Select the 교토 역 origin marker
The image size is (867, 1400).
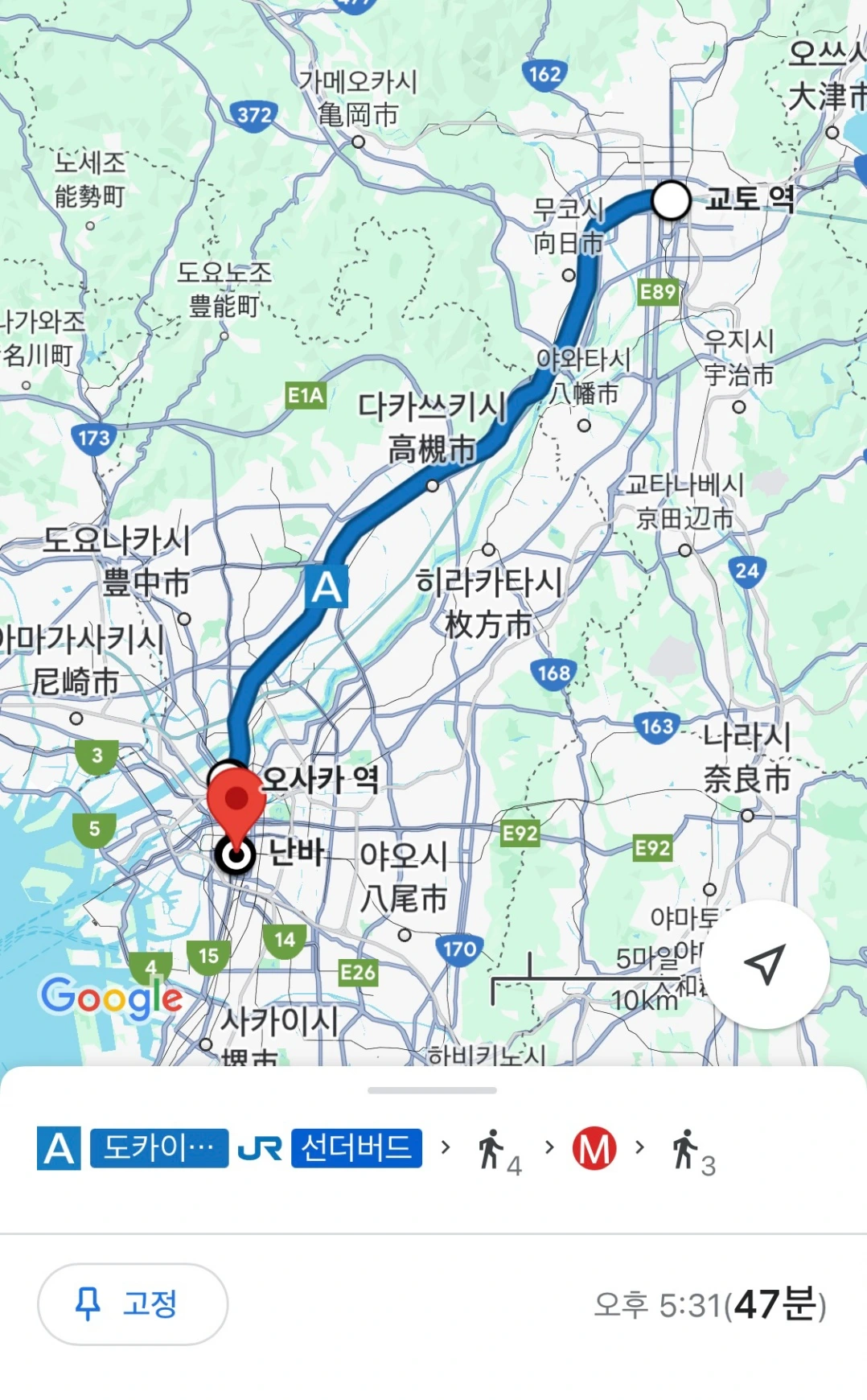click(x=672, y=200)
